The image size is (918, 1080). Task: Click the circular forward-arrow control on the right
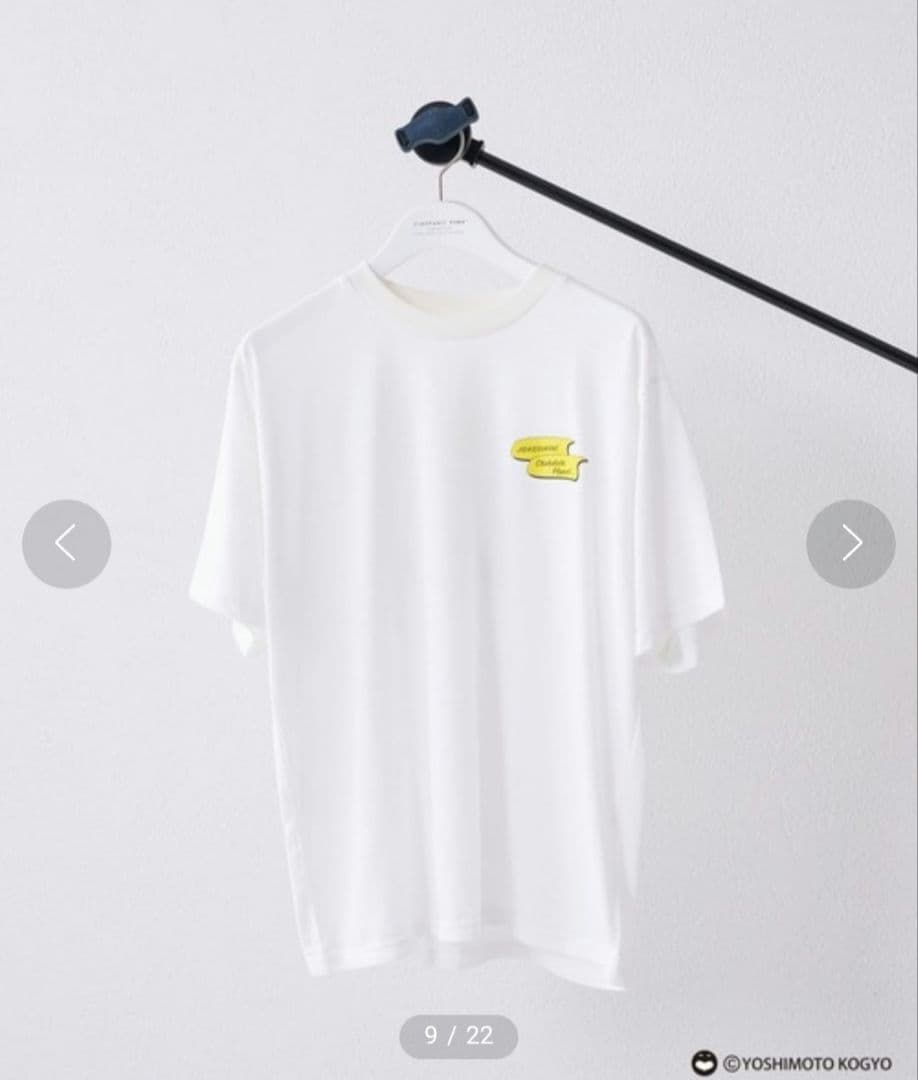pyautogui.click(x=851, y=543)
